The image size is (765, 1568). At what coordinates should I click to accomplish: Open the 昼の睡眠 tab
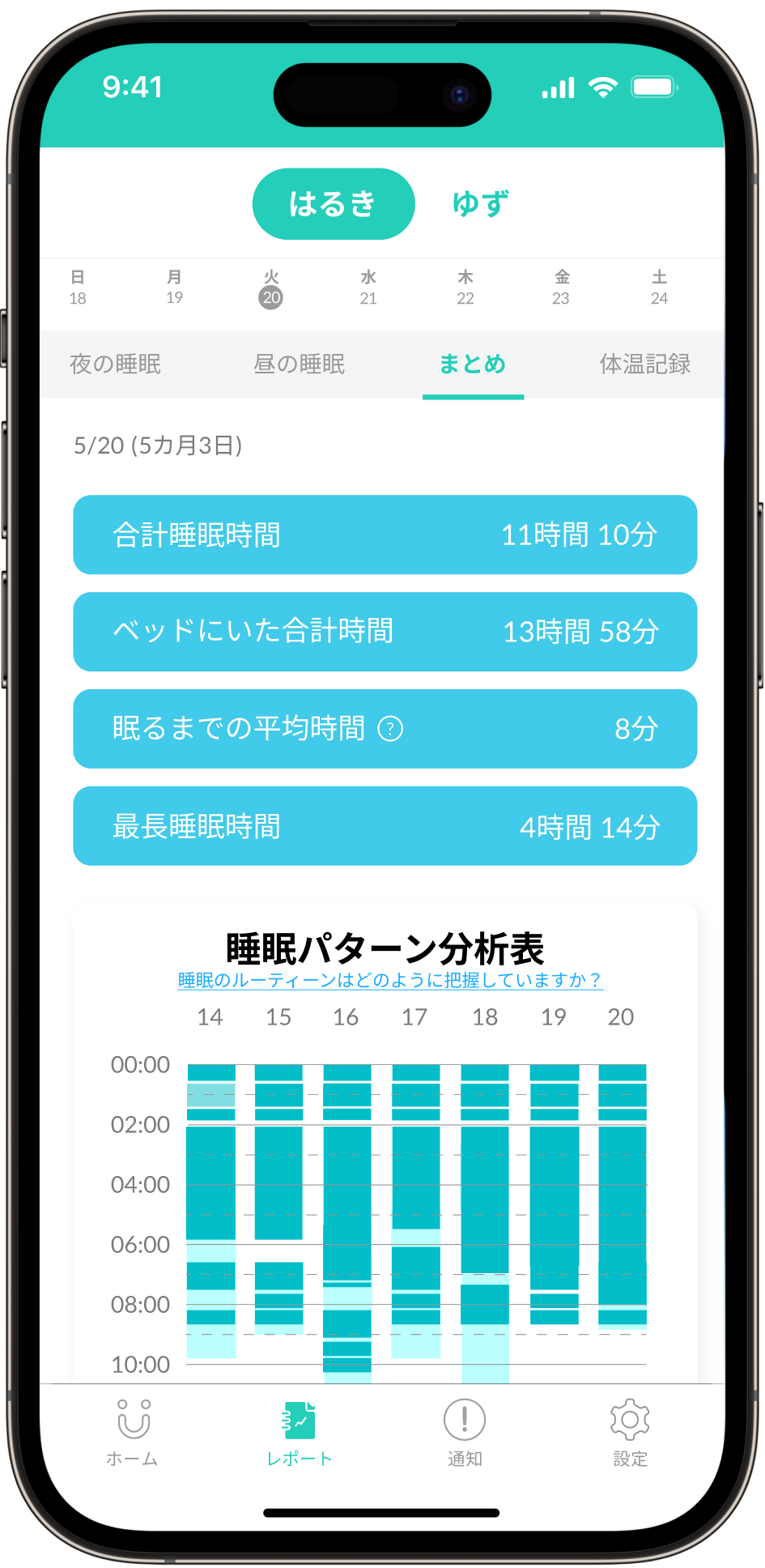[x=300, y=364]
